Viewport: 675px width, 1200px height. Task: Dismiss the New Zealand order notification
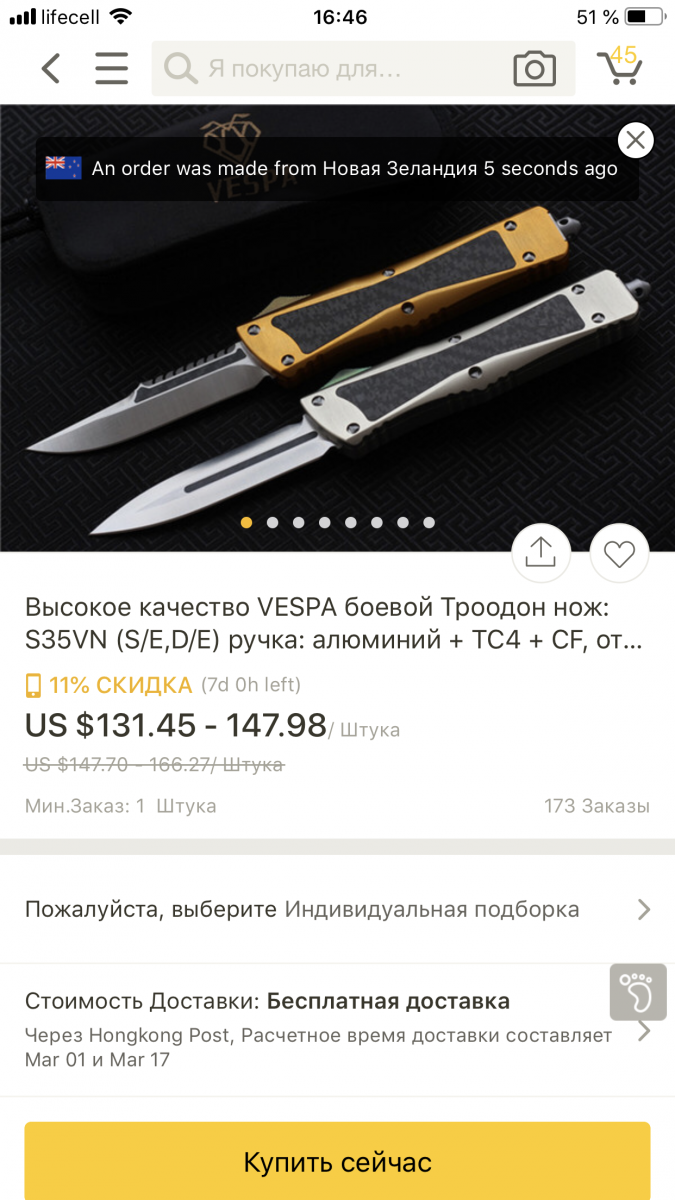[635, 141]
